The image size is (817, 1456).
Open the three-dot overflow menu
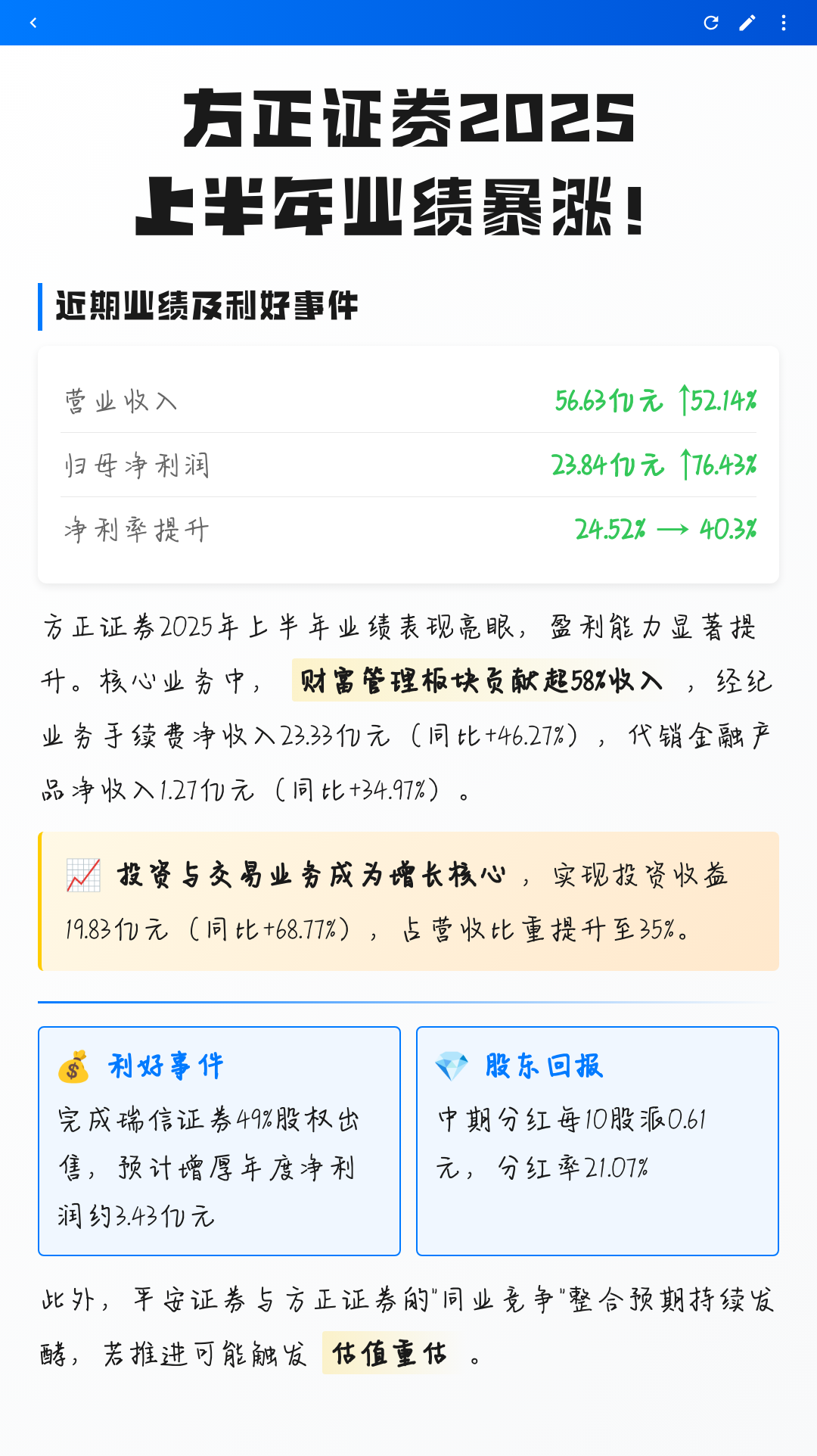pos(783,23)
